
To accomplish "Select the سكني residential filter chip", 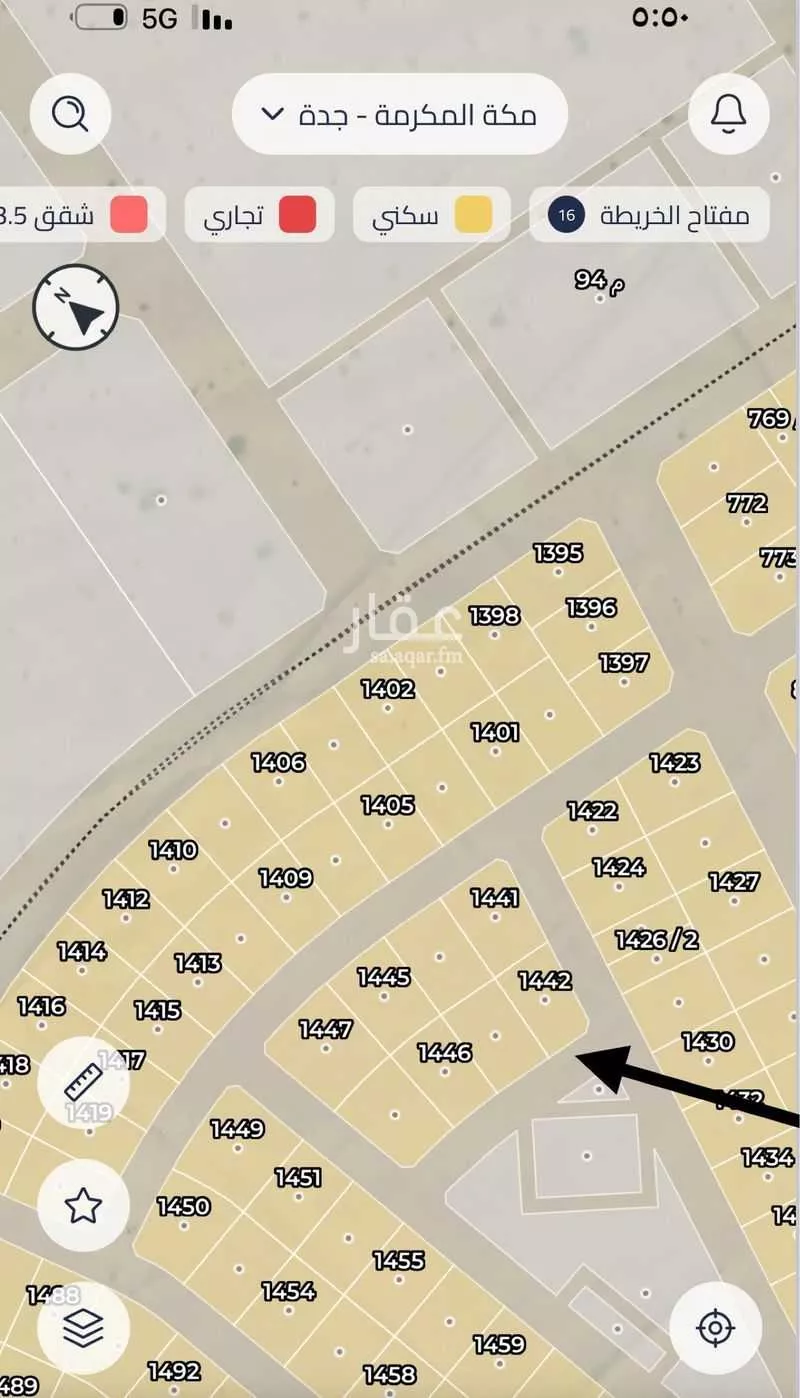I will click(431, 215).
